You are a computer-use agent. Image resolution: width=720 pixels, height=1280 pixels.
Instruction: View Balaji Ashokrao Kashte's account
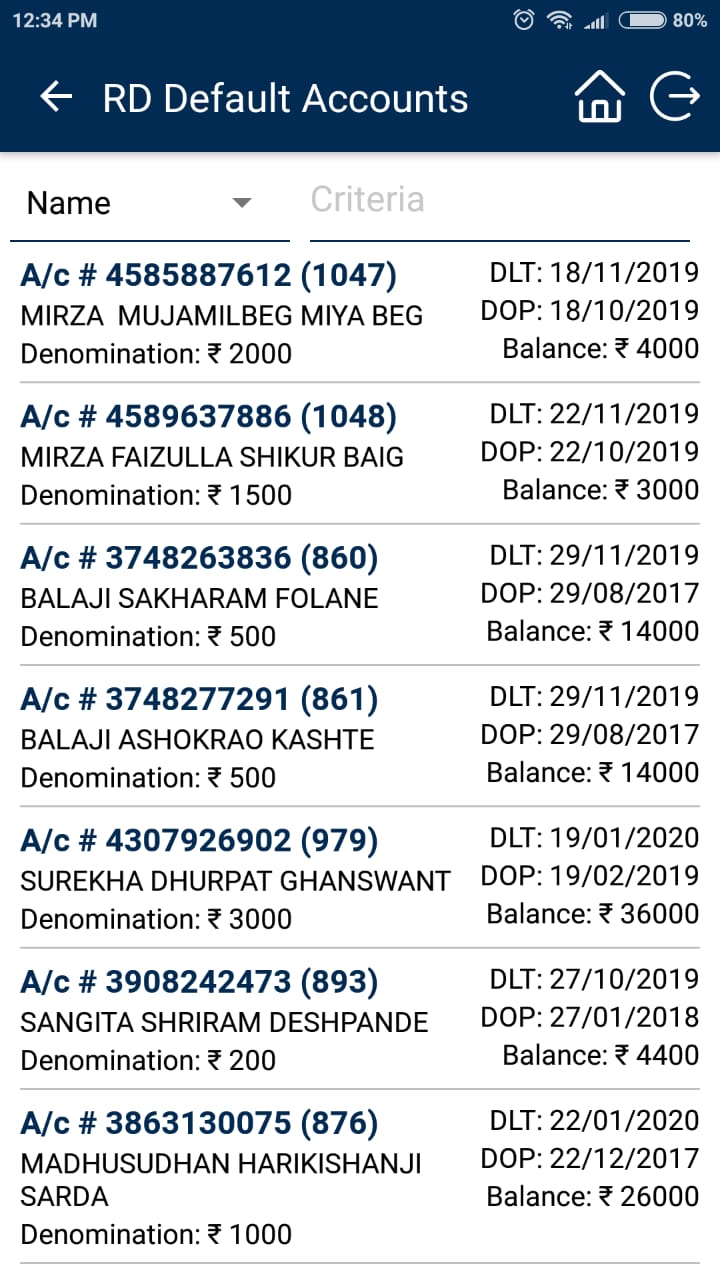point(360,736)
